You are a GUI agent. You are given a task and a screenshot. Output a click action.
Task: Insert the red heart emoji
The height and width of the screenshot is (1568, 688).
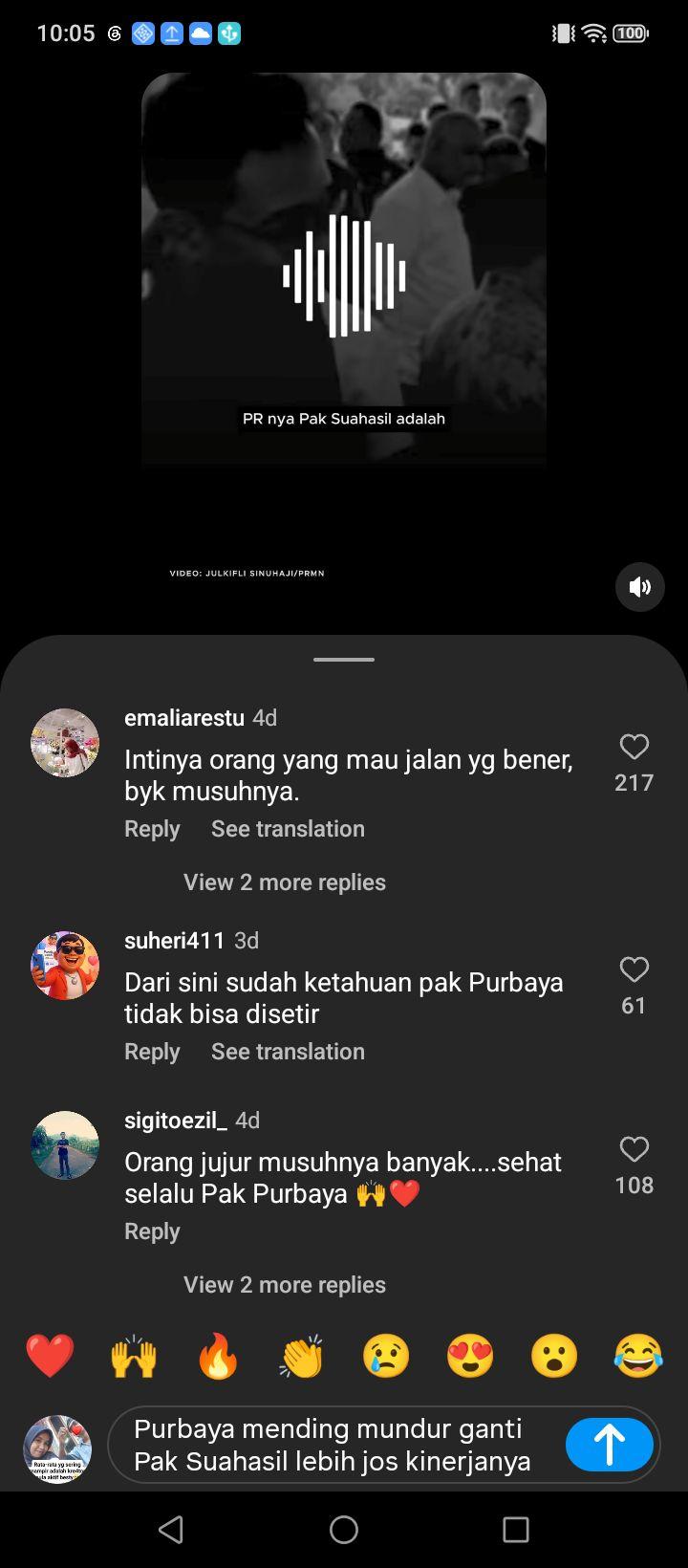(50, 1356)
